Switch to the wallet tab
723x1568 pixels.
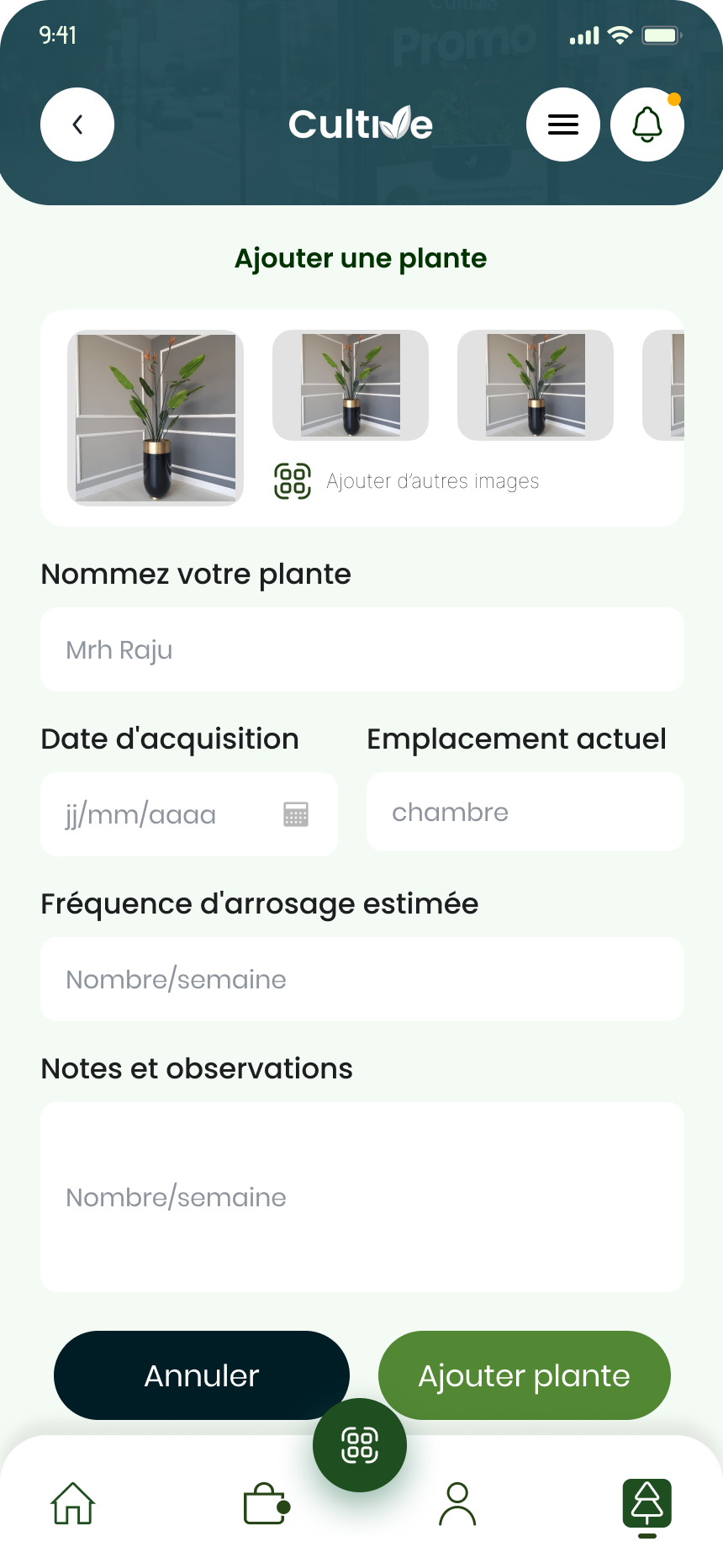(266, 1503)
